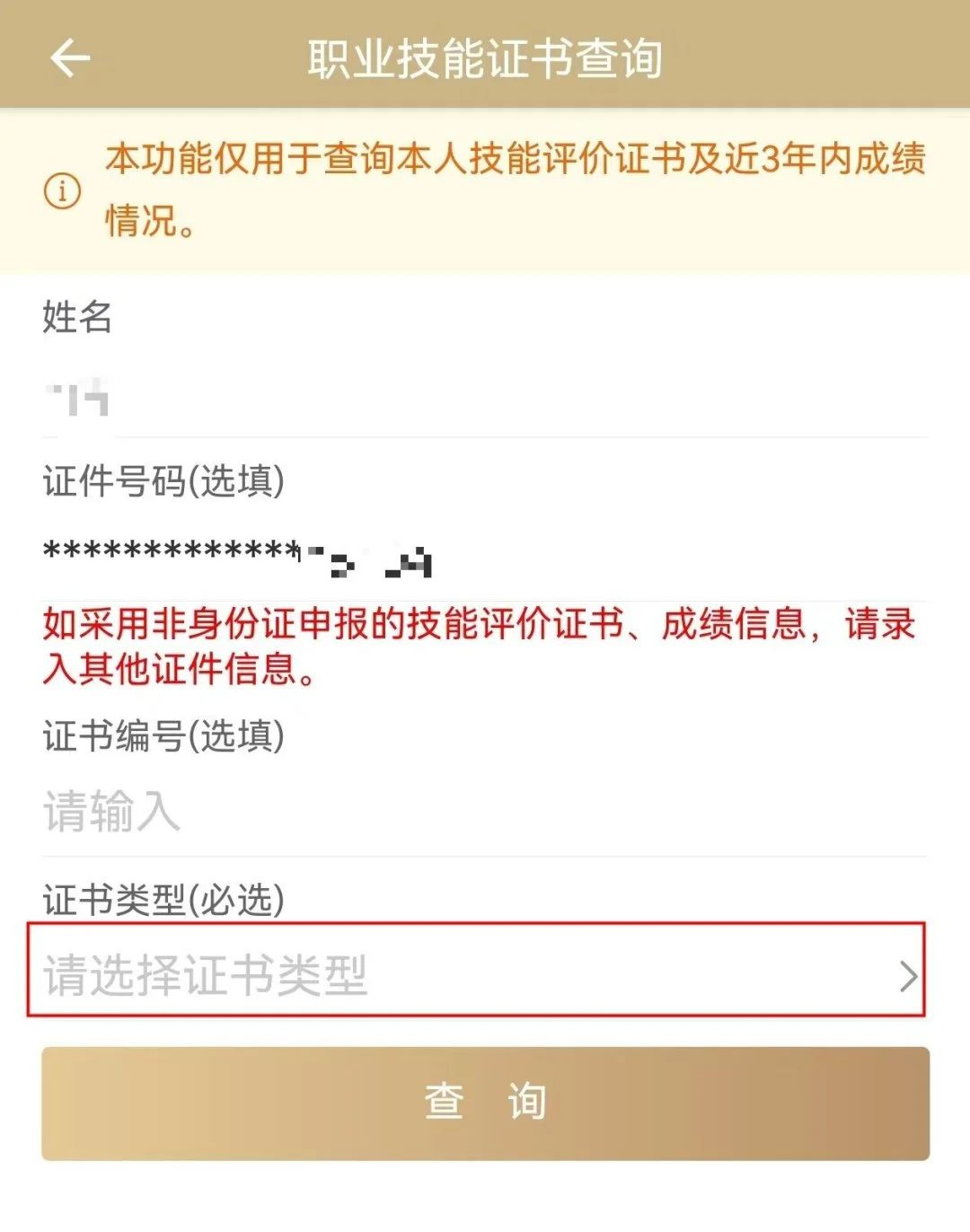
Task: Open the 请选择证书类型 dropdown
Action: pyautogui.click(x=476, y=973)
